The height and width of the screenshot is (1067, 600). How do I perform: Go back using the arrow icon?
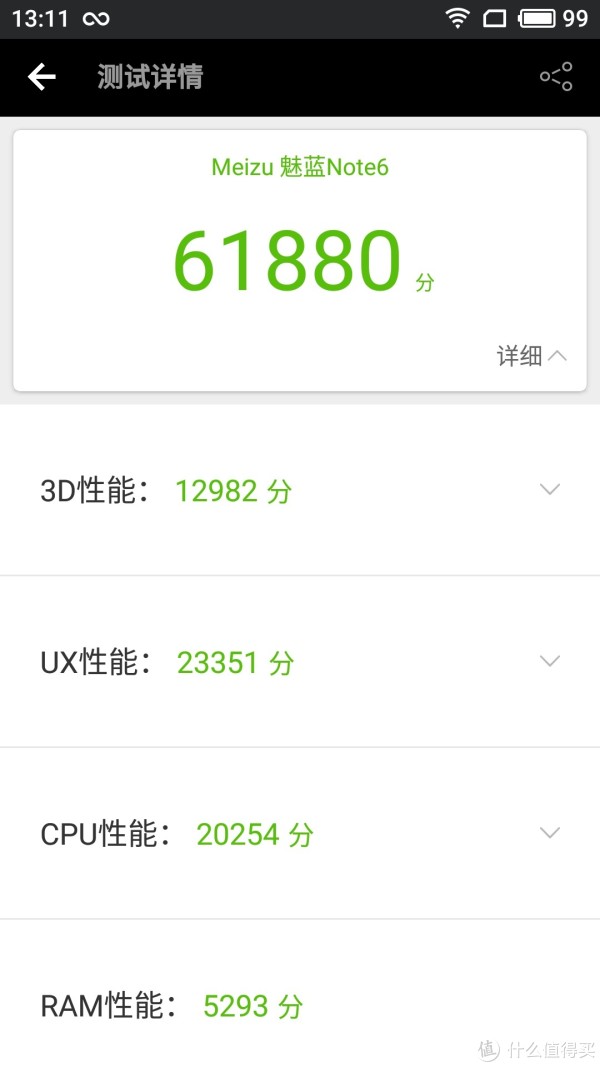click(x=41, y=77)
